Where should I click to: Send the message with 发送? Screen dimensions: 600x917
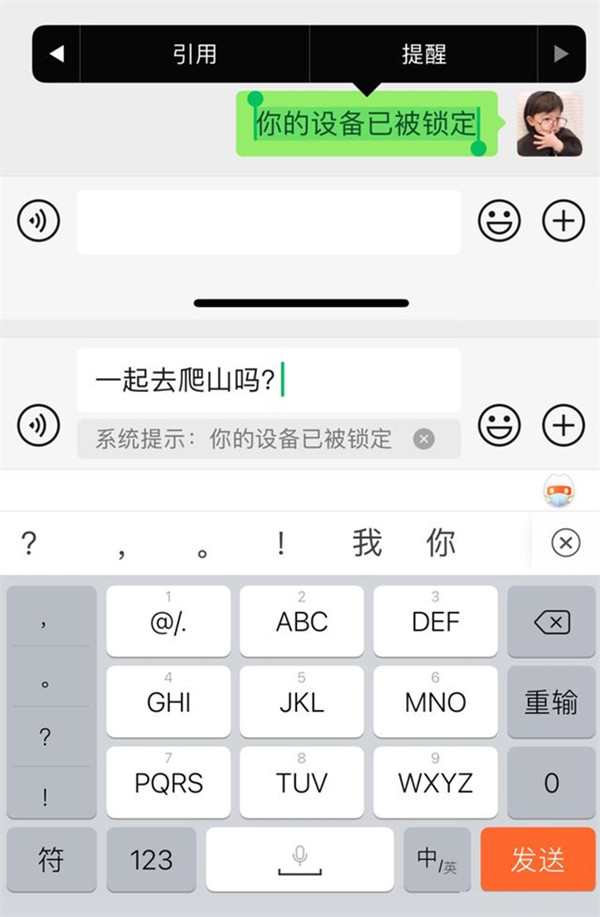[537, 859]
